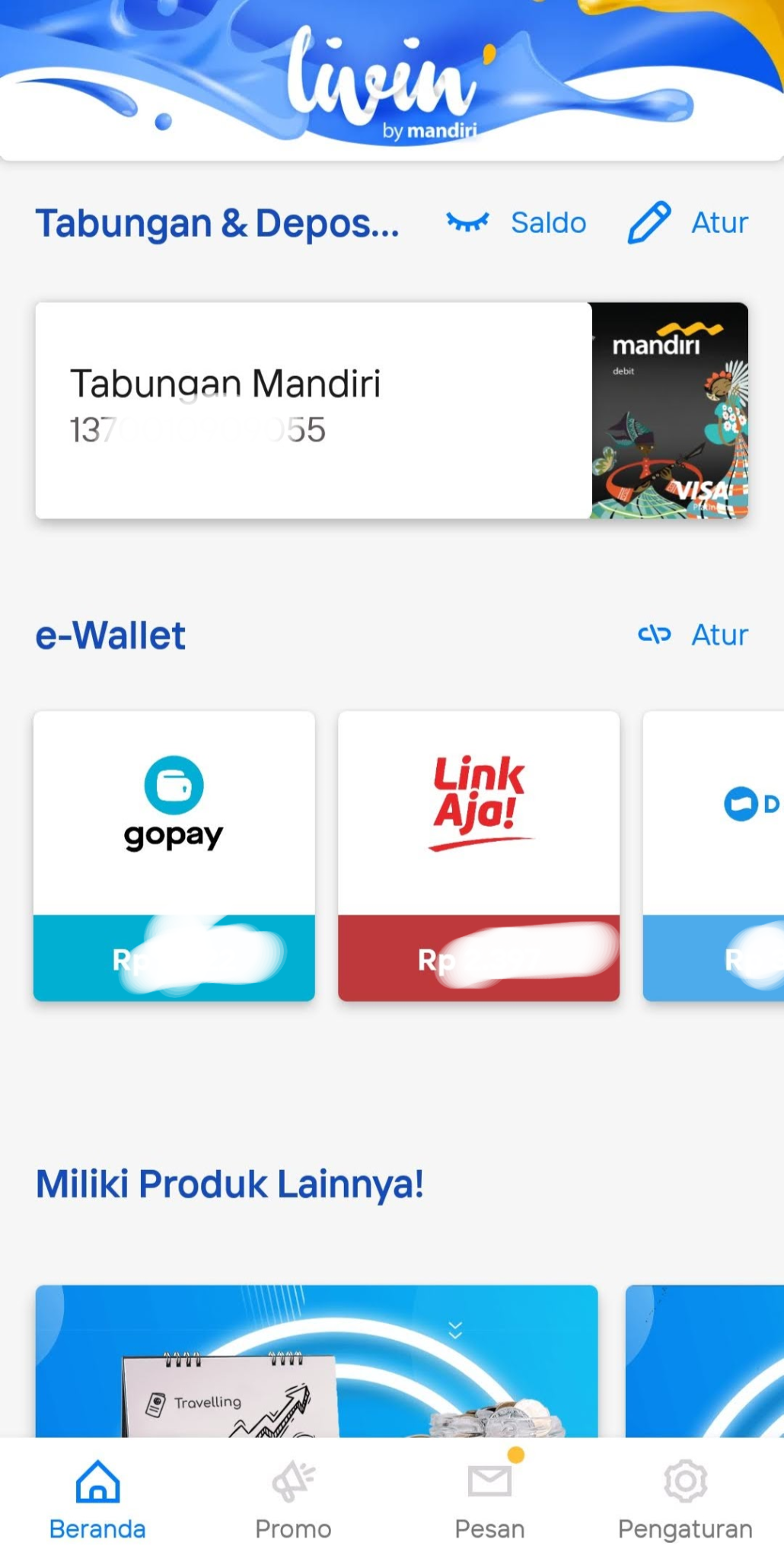The width and height of the screenshot is (784, 1559).
Task: Switch to the Promo tab
Action: 293,1498
